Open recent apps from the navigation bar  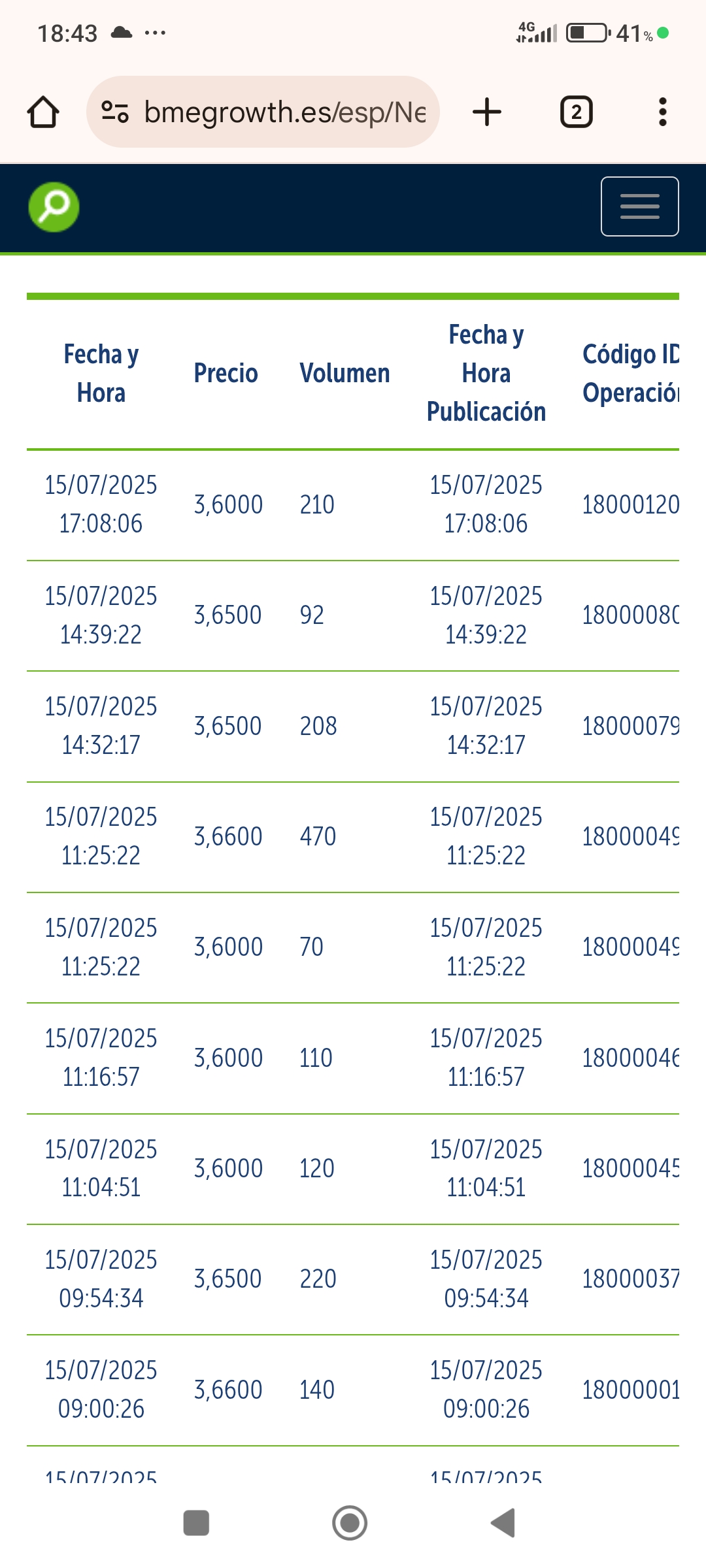pyautogui.click(x=196, y=1523)
